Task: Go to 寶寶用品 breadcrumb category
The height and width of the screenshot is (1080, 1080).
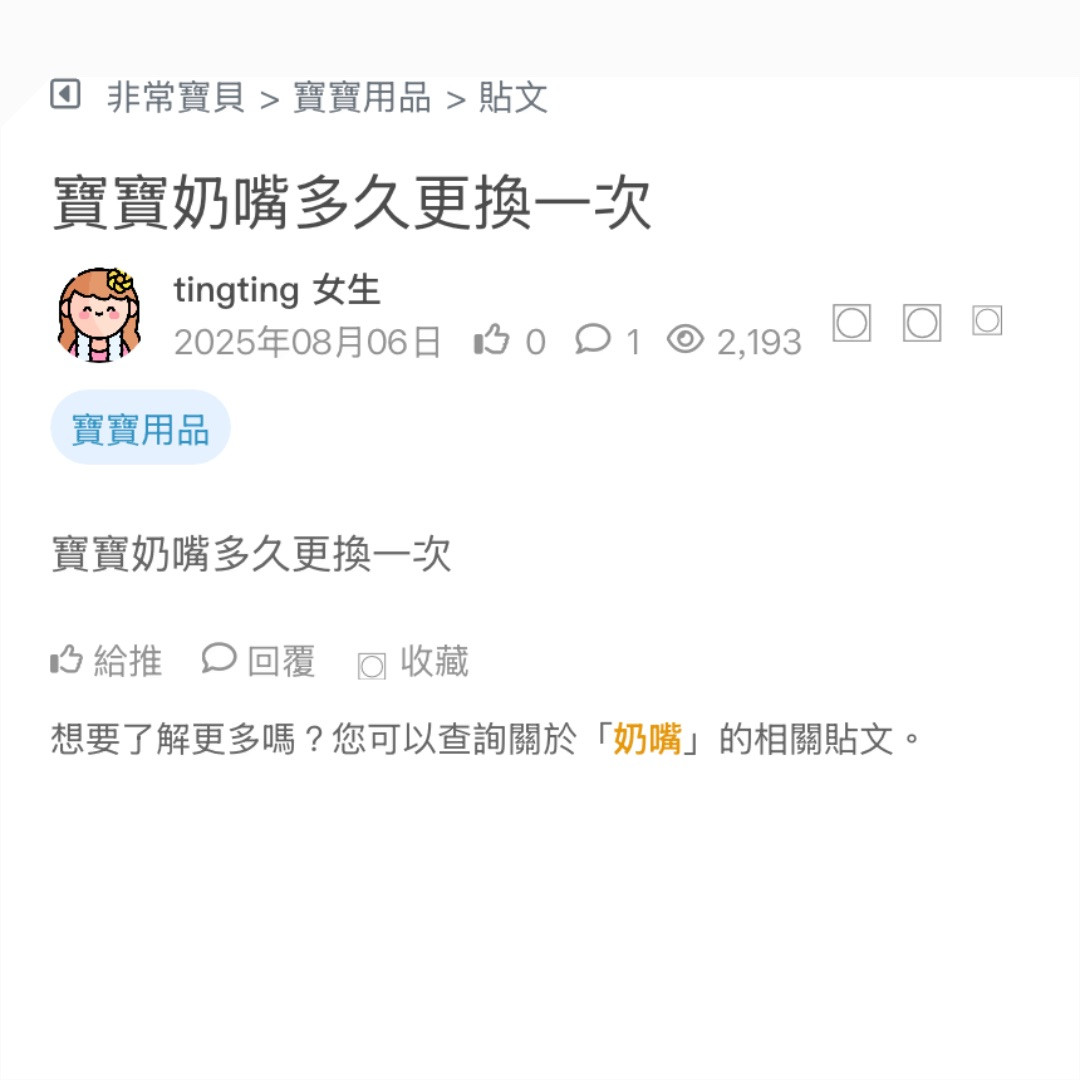Action: click(362, 98)
